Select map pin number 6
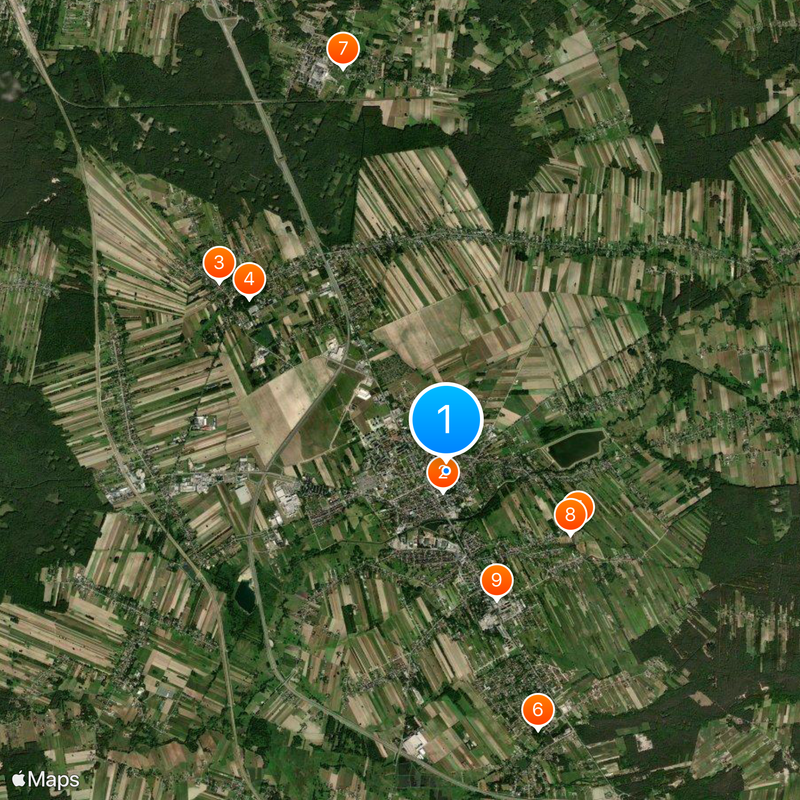The width and height of the screenshot is (800, 800). 538,710
